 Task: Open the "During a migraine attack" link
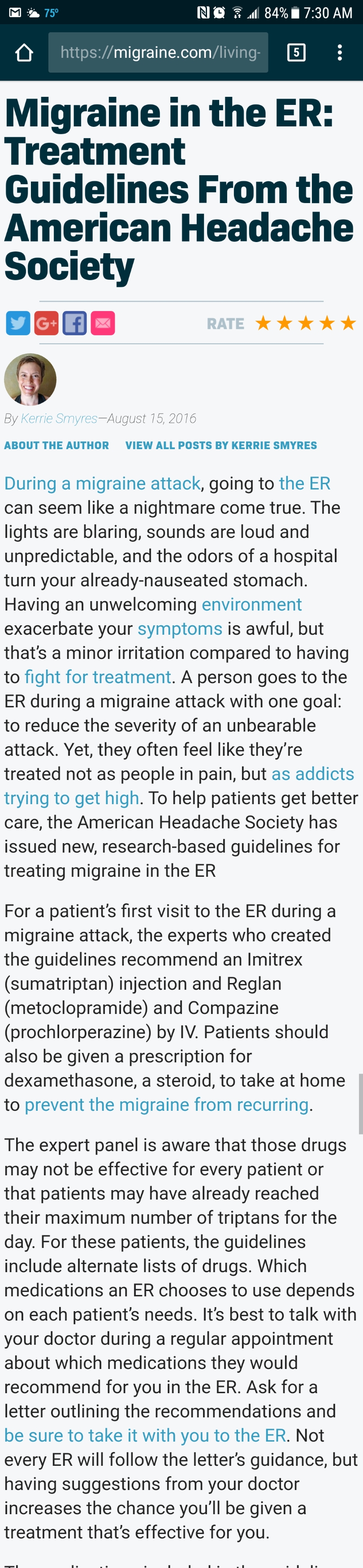[x=102, y=483]
